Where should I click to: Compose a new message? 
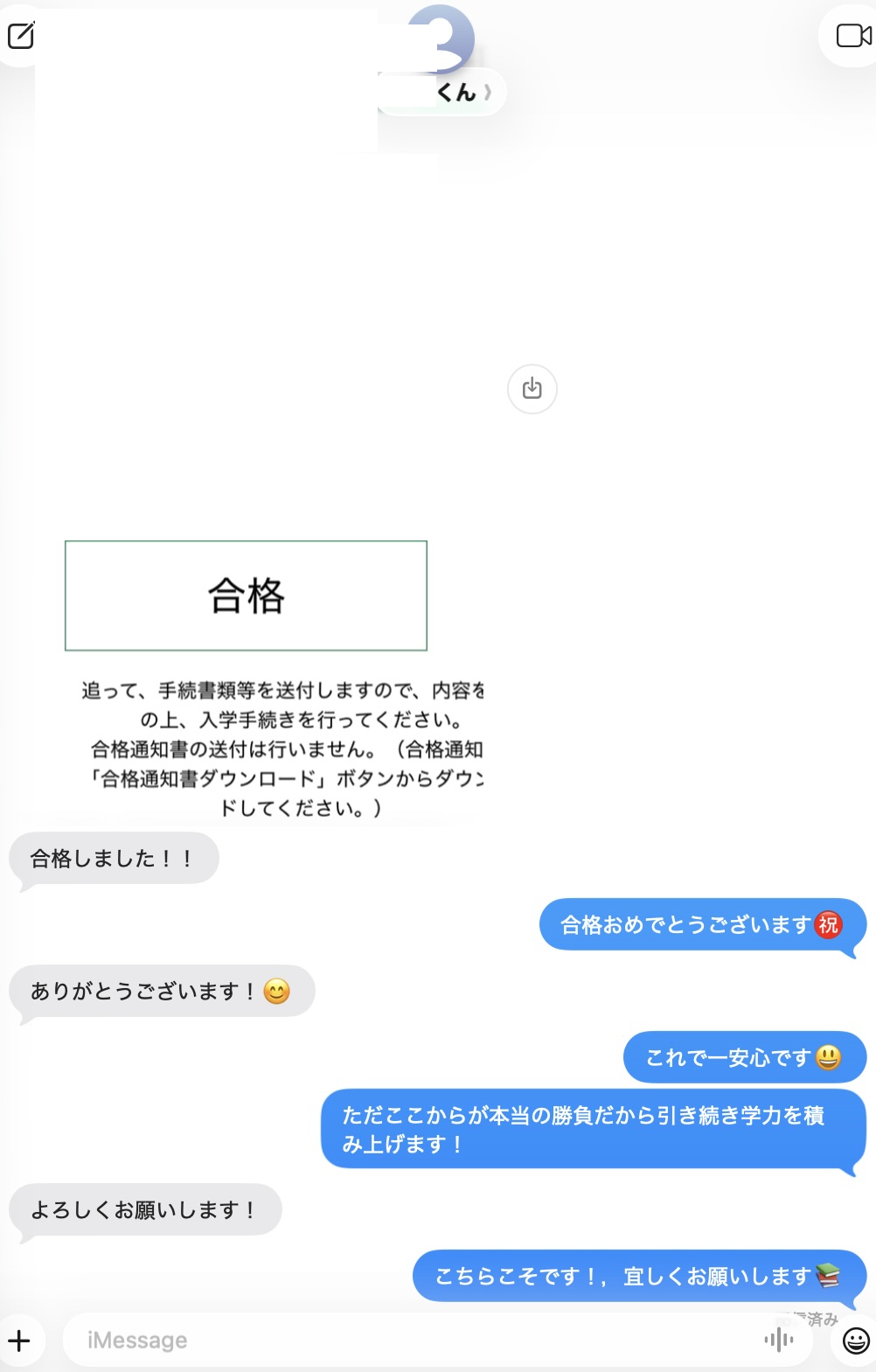click(x=19, y=36)
